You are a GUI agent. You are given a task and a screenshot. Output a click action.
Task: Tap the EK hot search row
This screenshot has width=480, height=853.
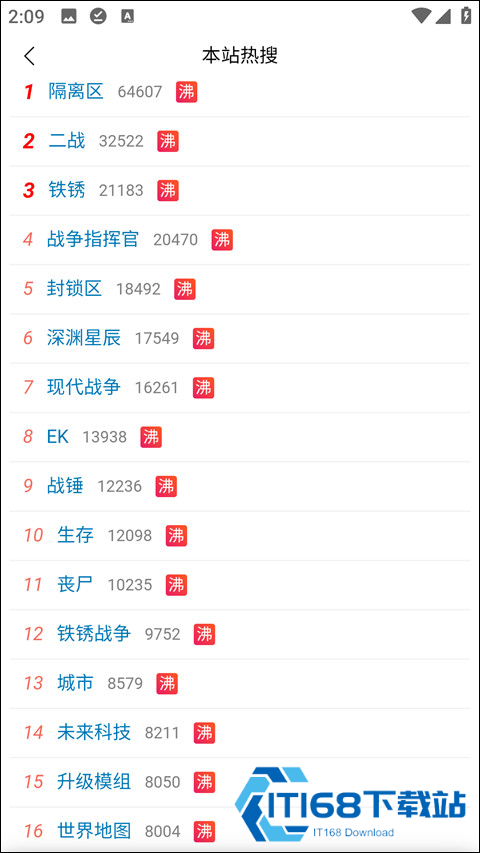[58, 437]
